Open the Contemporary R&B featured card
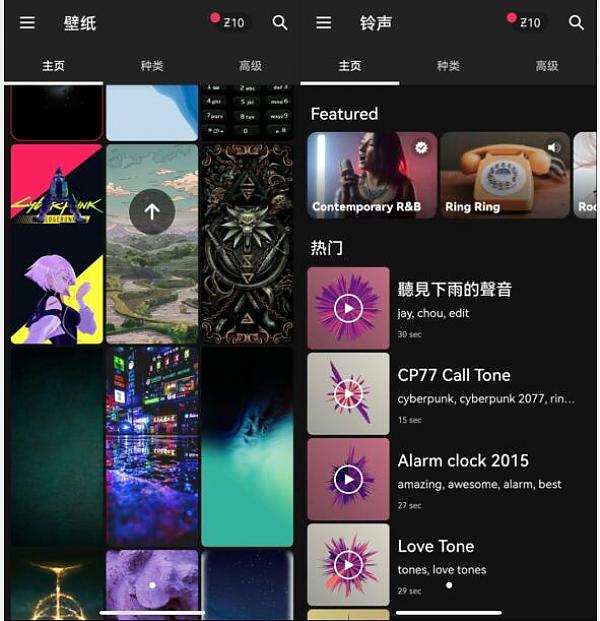 click(371, 175)
